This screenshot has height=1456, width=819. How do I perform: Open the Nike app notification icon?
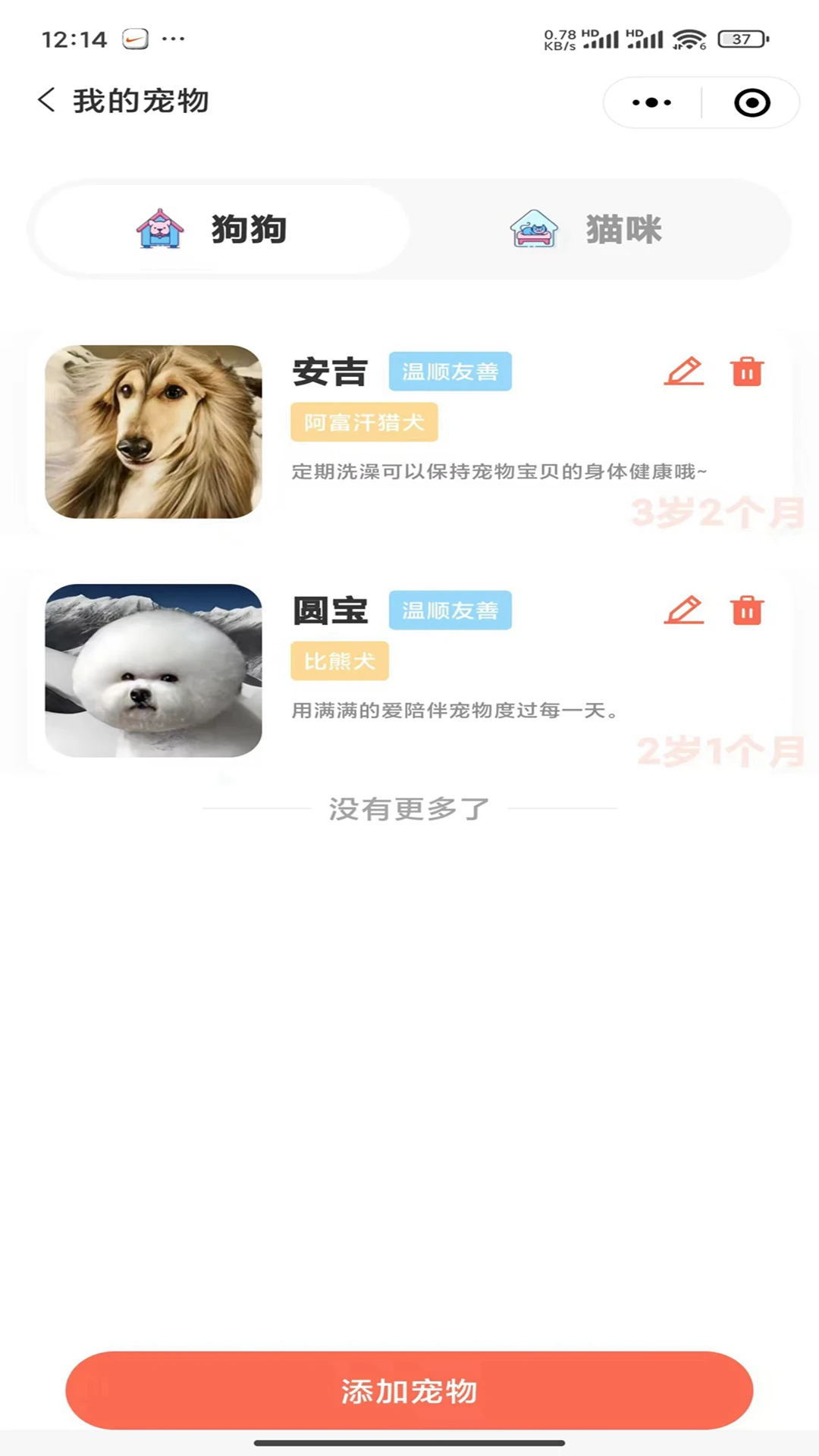[133, 39]
